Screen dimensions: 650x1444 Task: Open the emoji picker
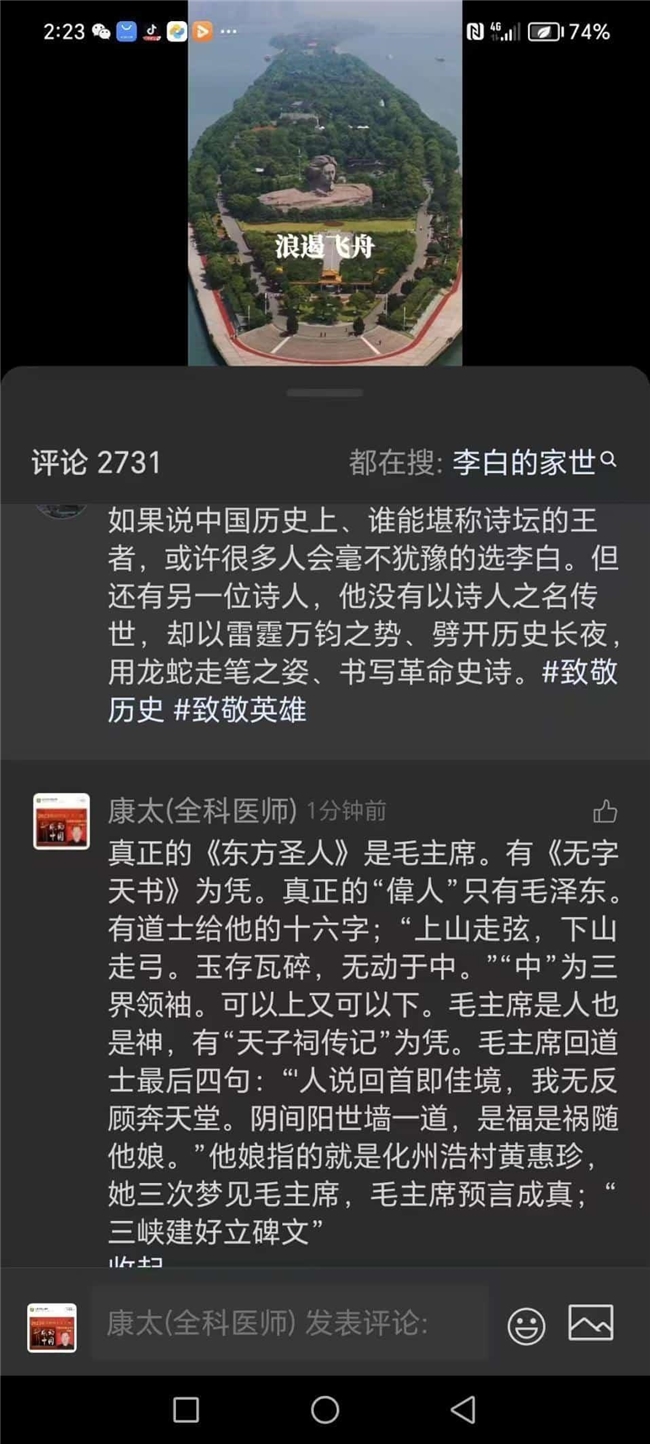(526, 1324)
